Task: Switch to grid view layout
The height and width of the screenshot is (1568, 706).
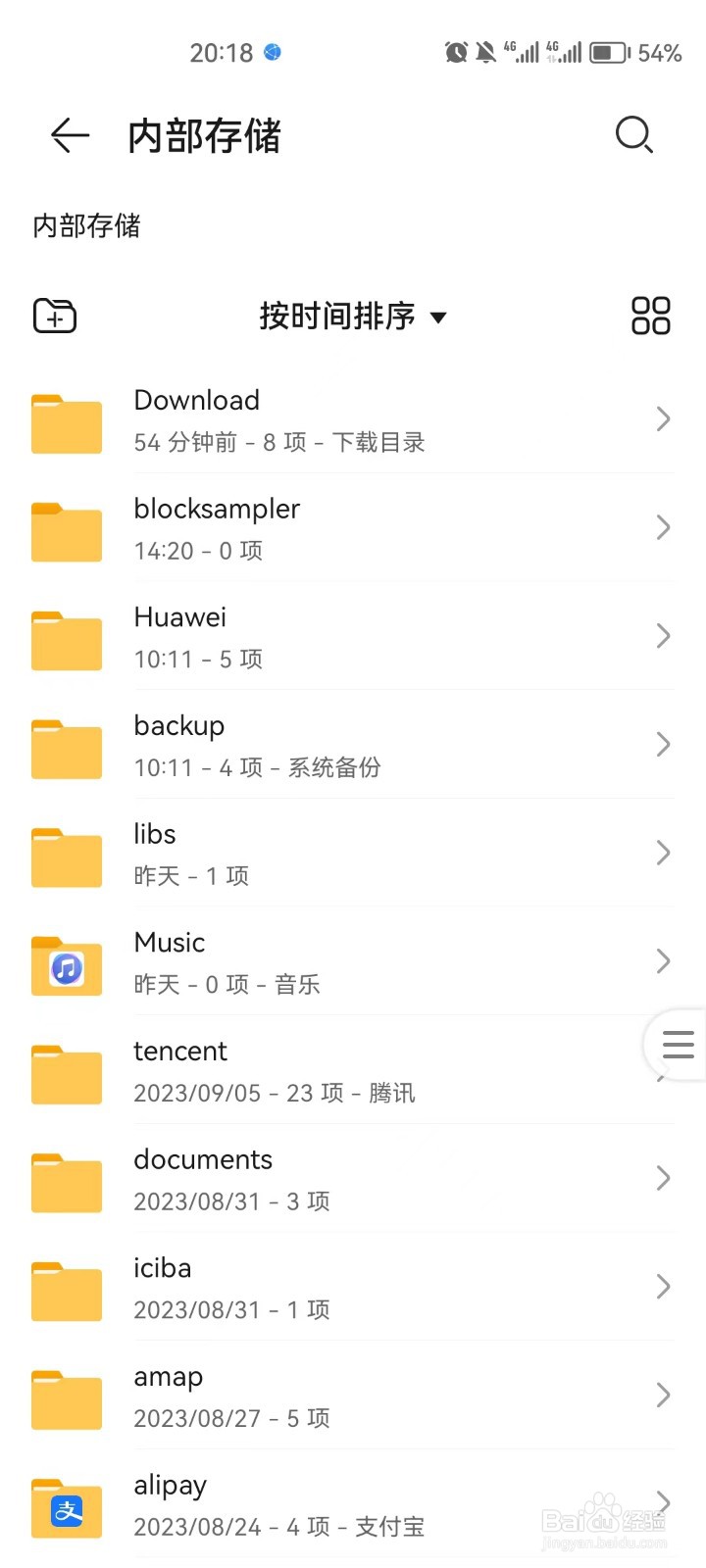Action: (x=650, y=316)
